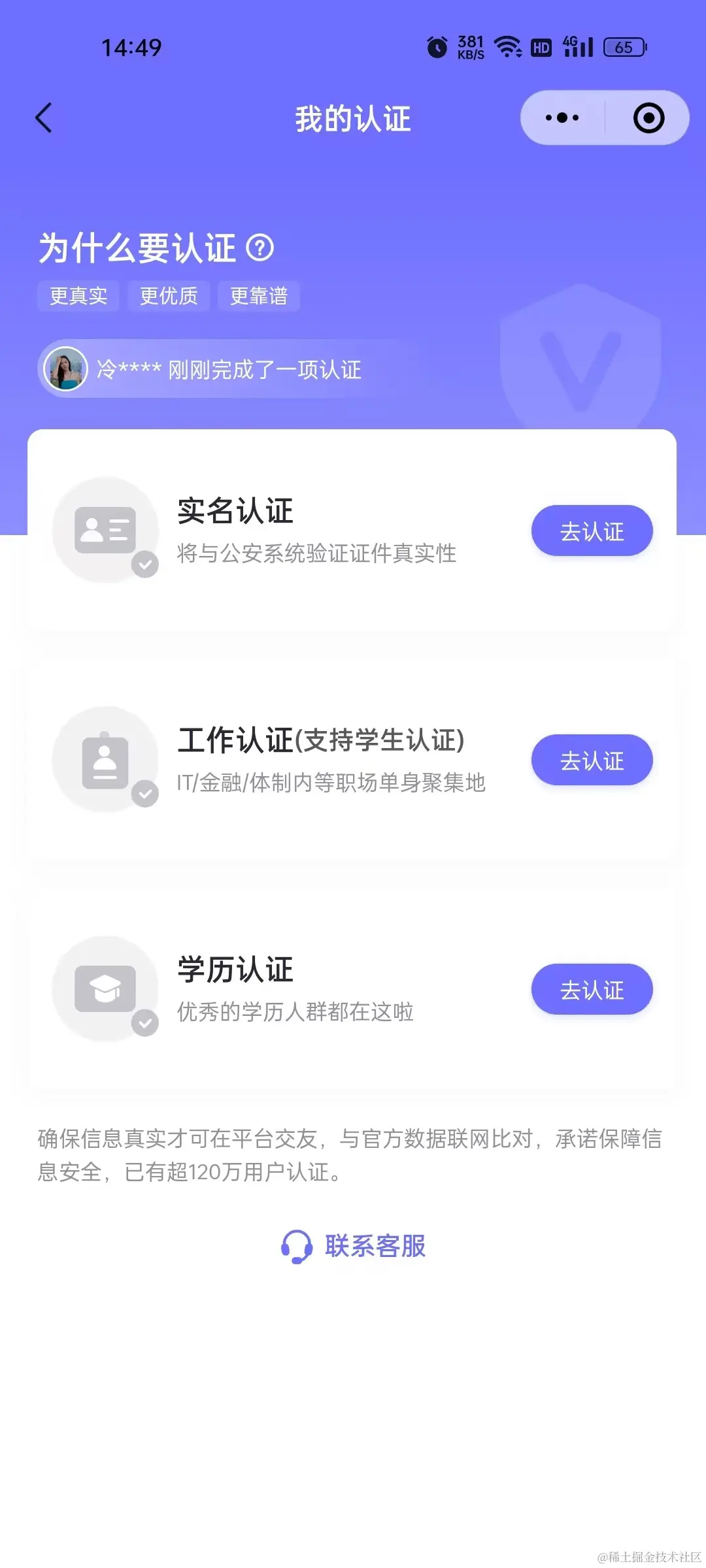Click the graduation cap icon for 学历认证
The height and width of the screenshot is (1568, 706).
point(107,989)
